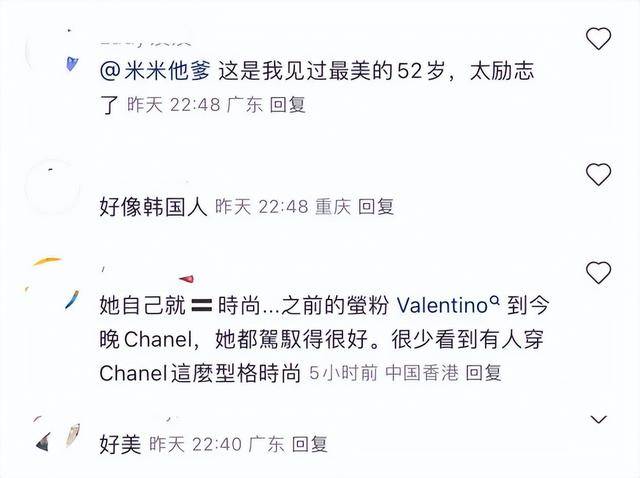The width and height of the screenshot is (640, 478).
Task: Reply to the 好美 comment
Action: pyautogui.click(x=309, y=442)
